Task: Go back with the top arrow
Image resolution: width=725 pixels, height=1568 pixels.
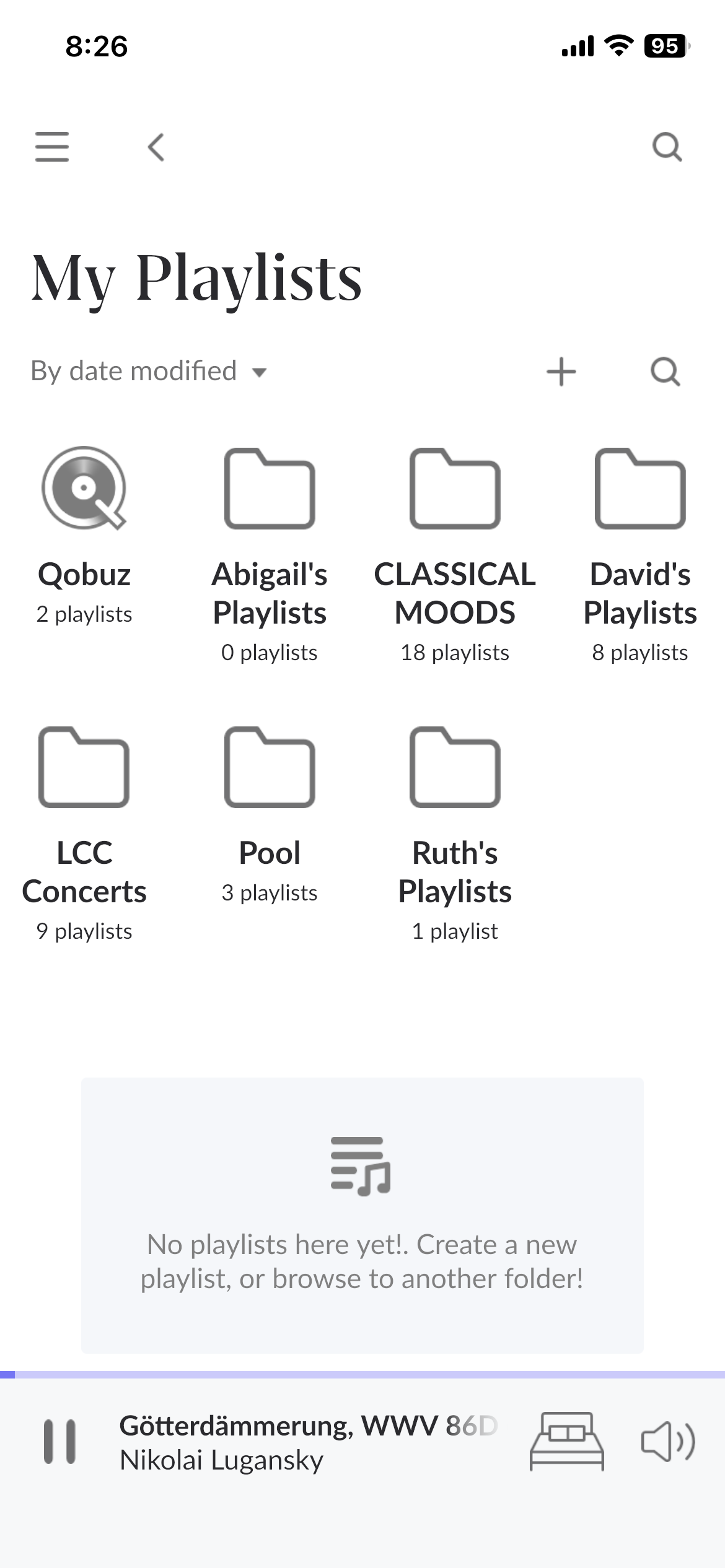Action: pyautogui.click(x=156, y=147)
